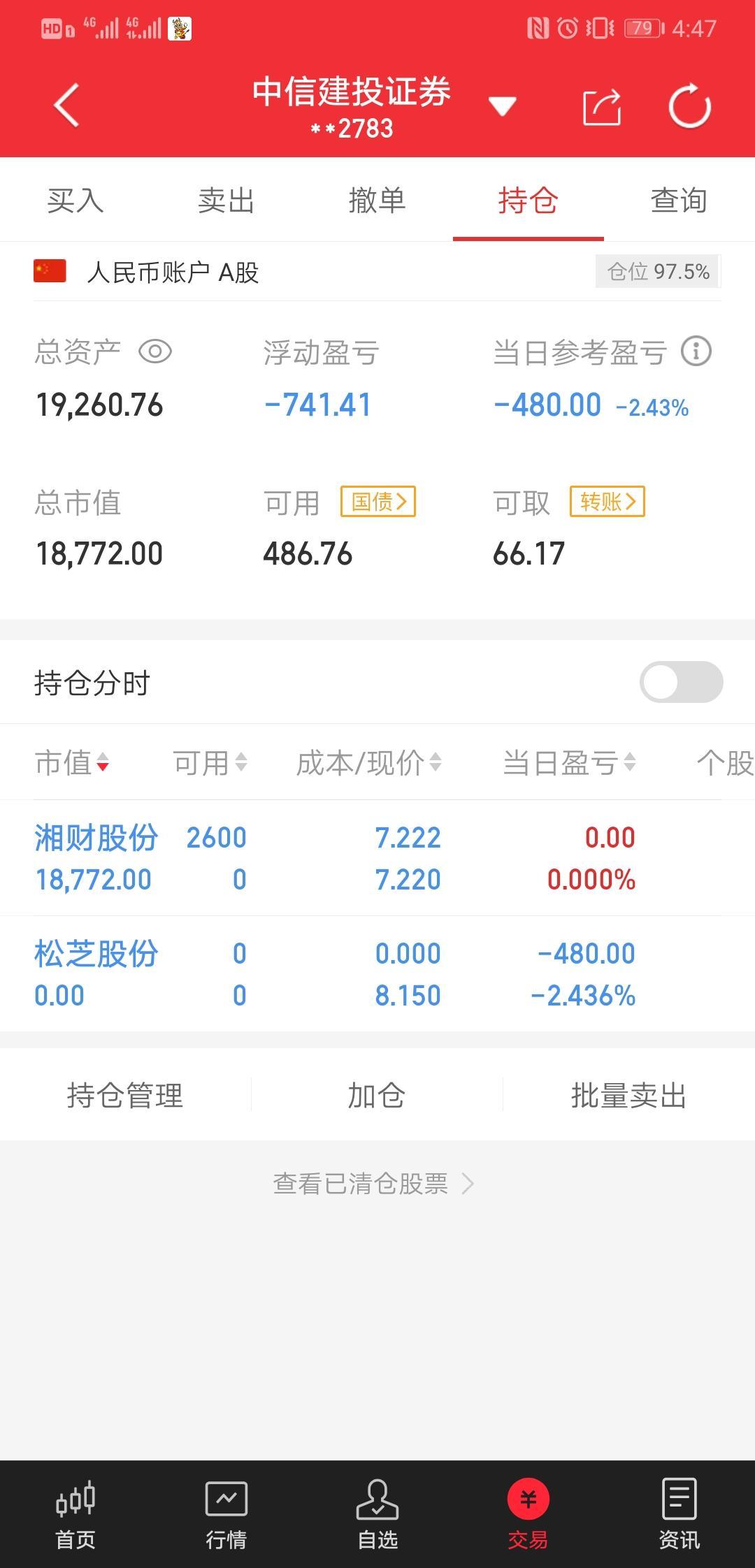Viewport: 755px width, 1568px height.
Task: Share the holdings page
Action: pos(602,107)
